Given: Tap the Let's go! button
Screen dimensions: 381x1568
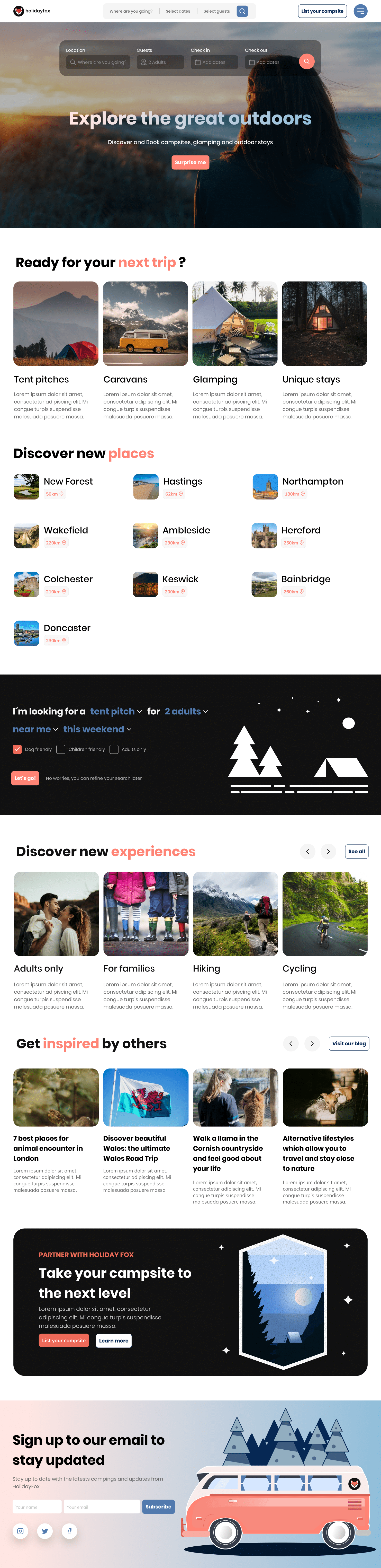Looking at the screenshot, I should point(25,778).
